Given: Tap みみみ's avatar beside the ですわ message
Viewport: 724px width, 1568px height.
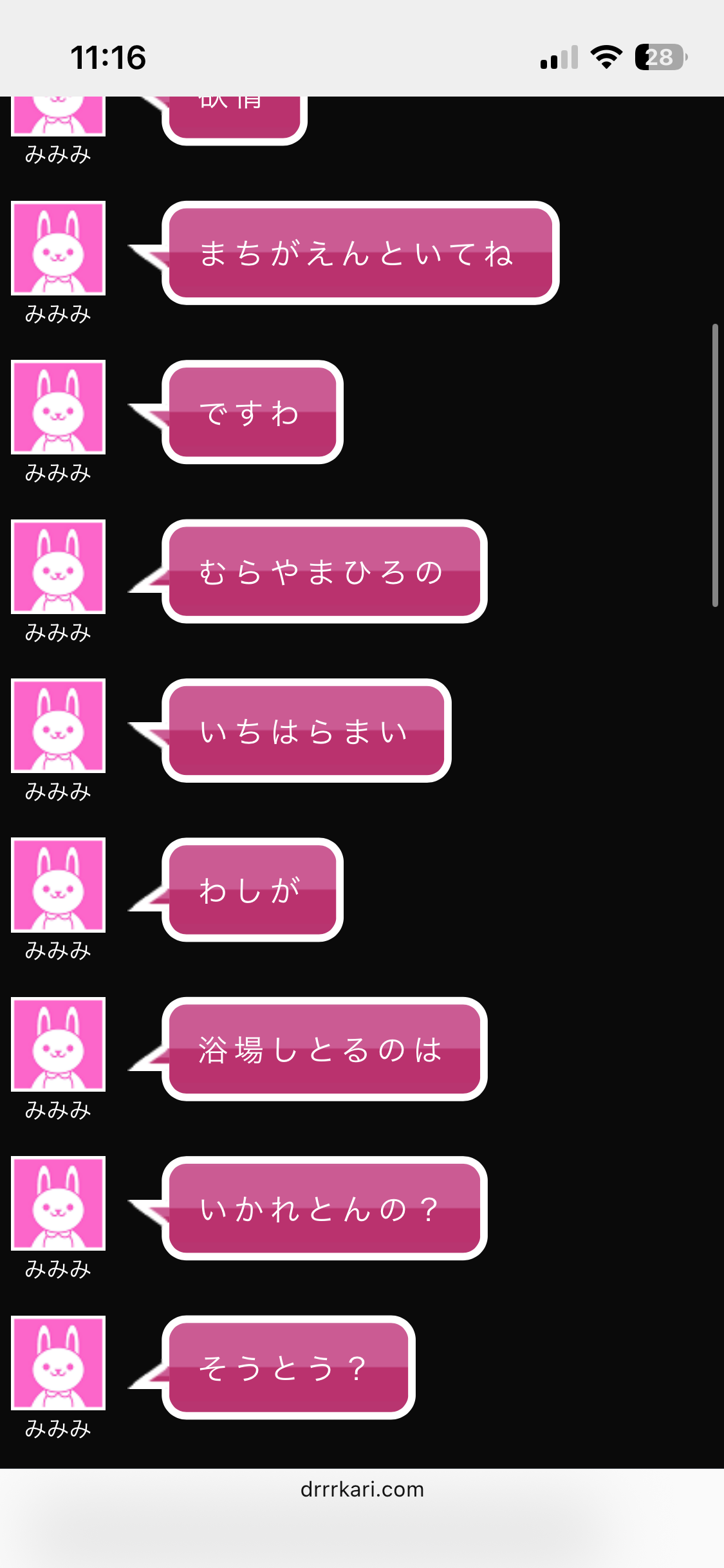Looking at the screenshot, I should (x=59, y=407).
